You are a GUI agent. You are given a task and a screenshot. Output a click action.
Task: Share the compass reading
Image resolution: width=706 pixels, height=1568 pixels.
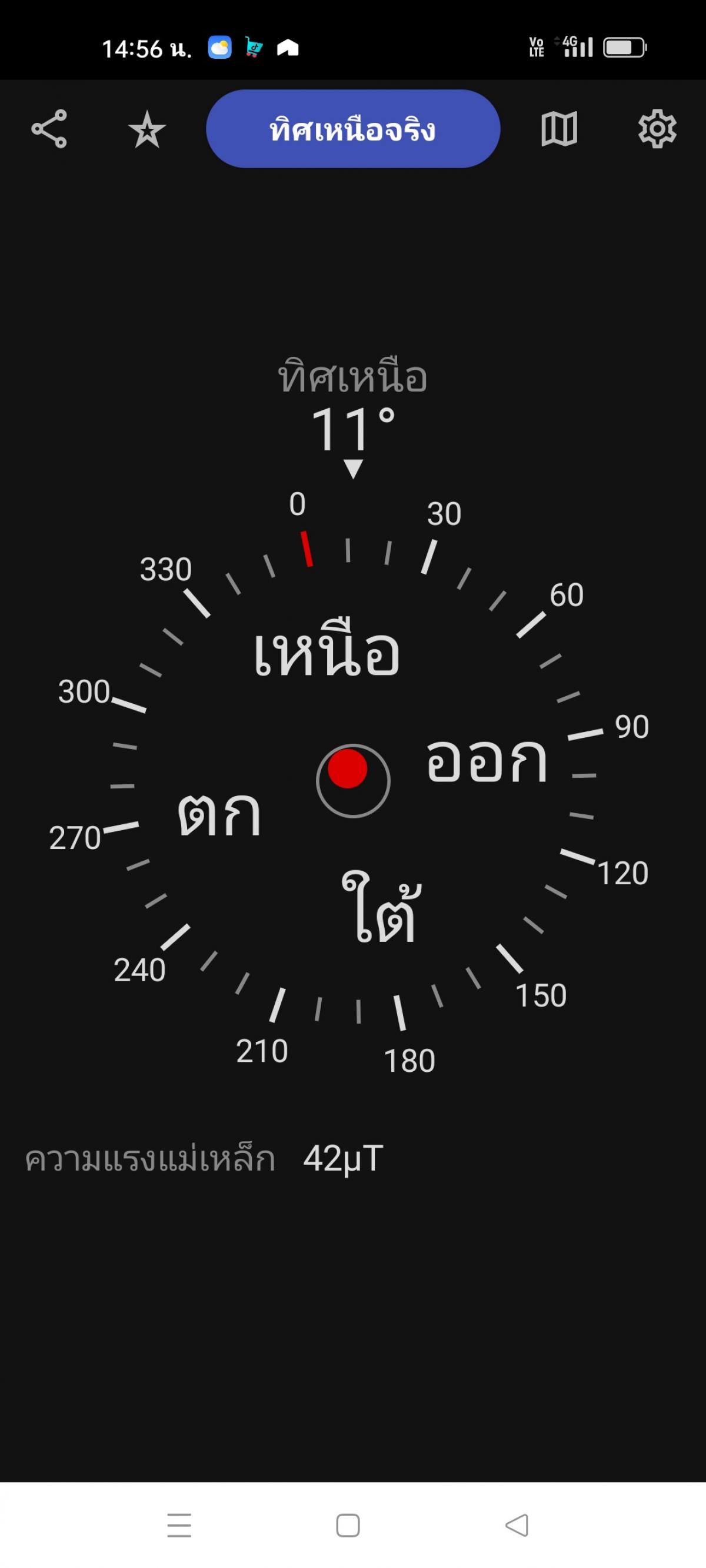tap(49, 128)
